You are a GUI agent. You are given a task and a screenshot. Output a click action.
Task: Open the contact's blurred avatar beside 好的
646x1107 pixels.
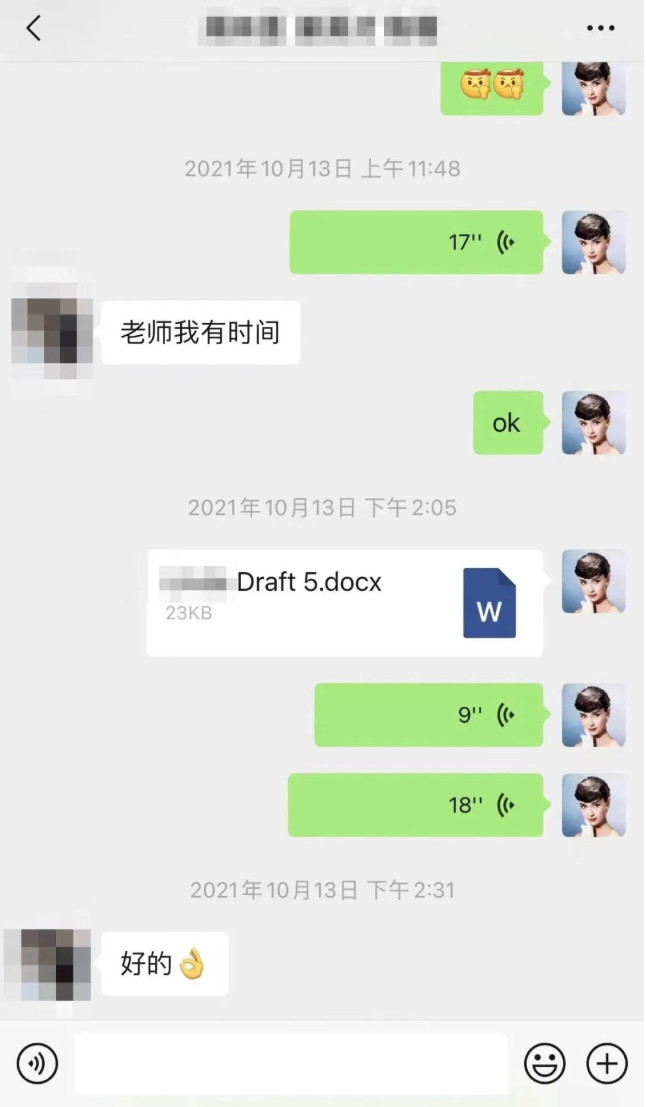[x=48, y=964]
